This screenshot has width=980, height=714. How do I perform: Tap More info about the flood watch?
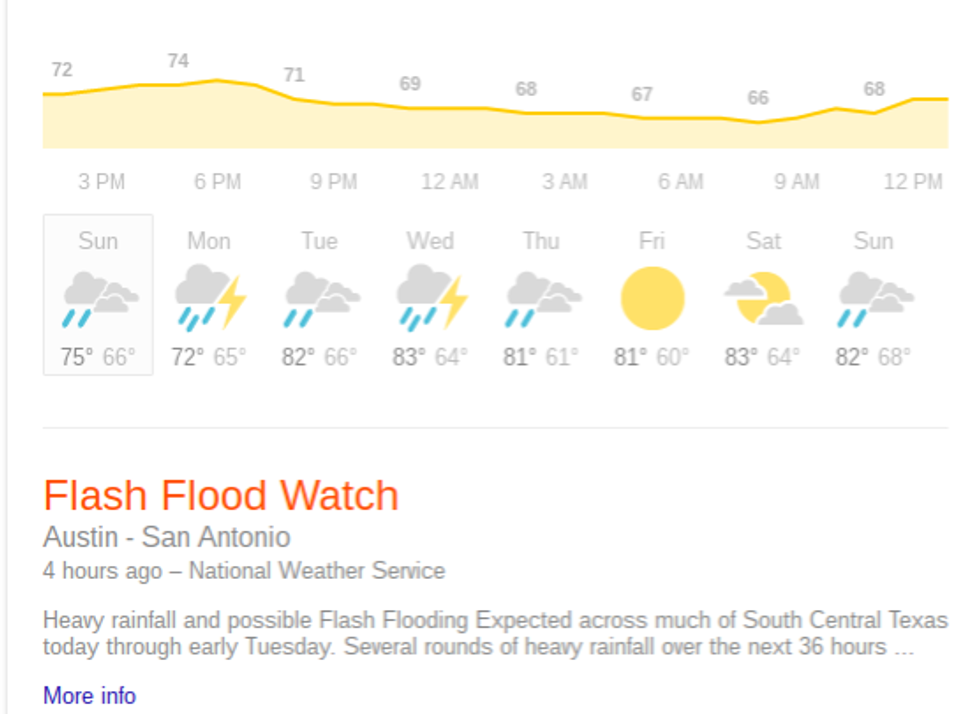point(89,695)
